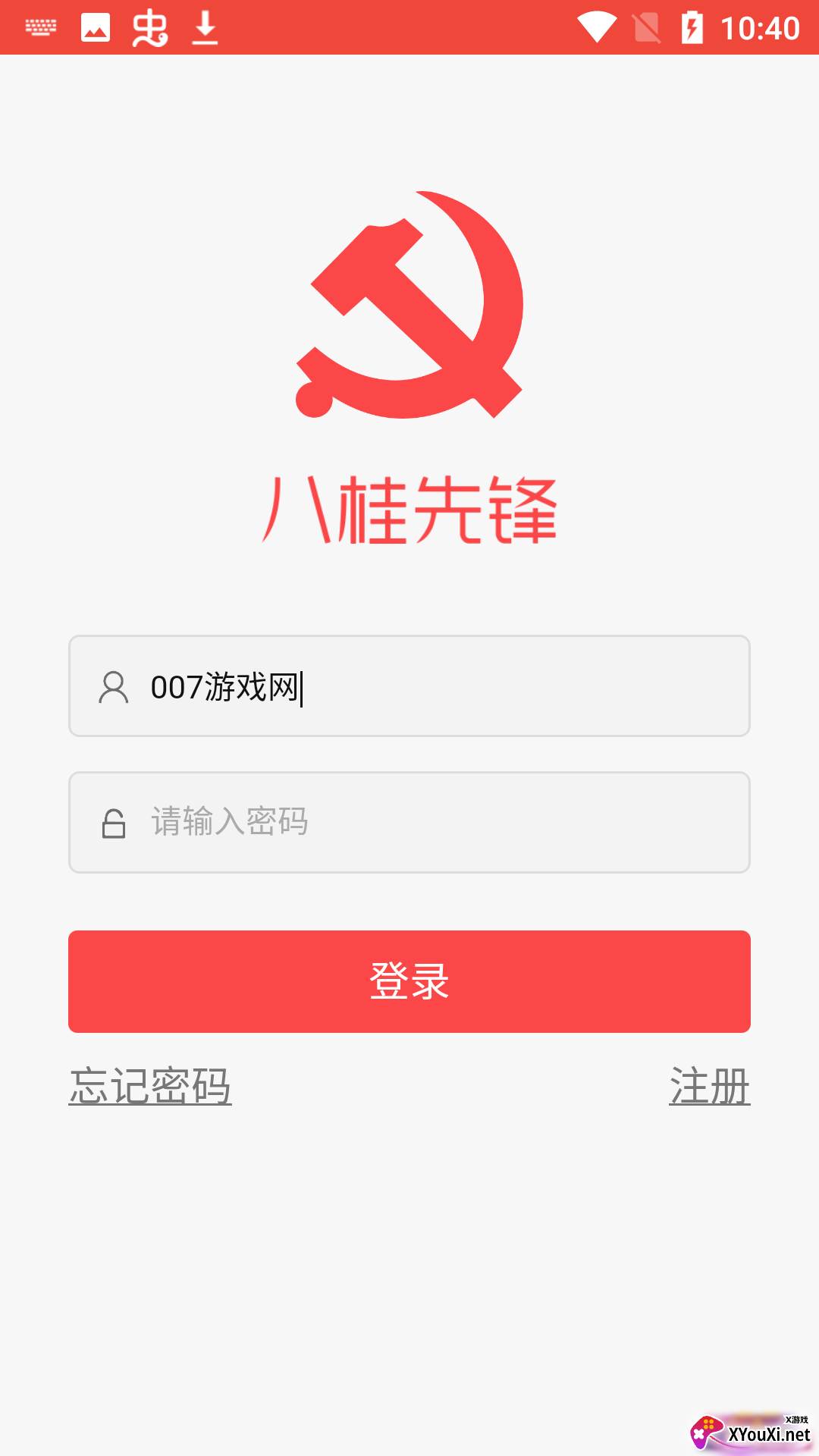The width and height of the screenshot is (819, 1456).
Task: Open the 注册 registration link
Action: [710, 1086]
